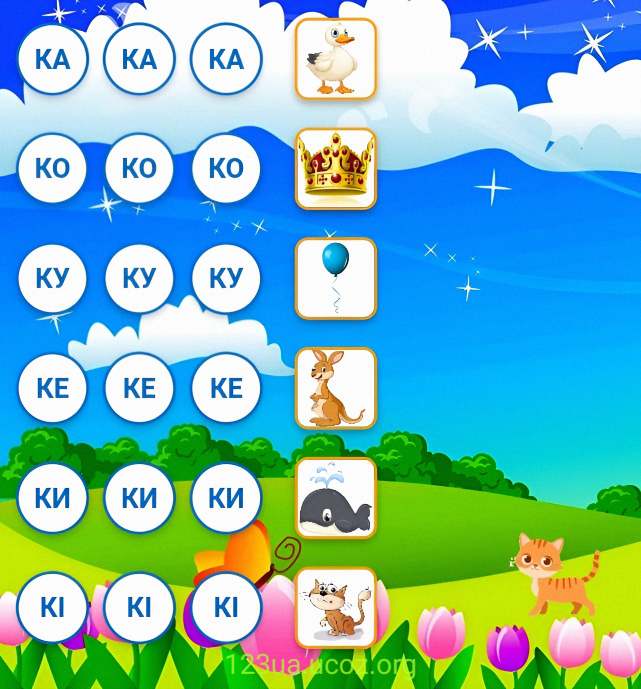
Task: Select the golden crown picture
Action: [x=335, y=169]
